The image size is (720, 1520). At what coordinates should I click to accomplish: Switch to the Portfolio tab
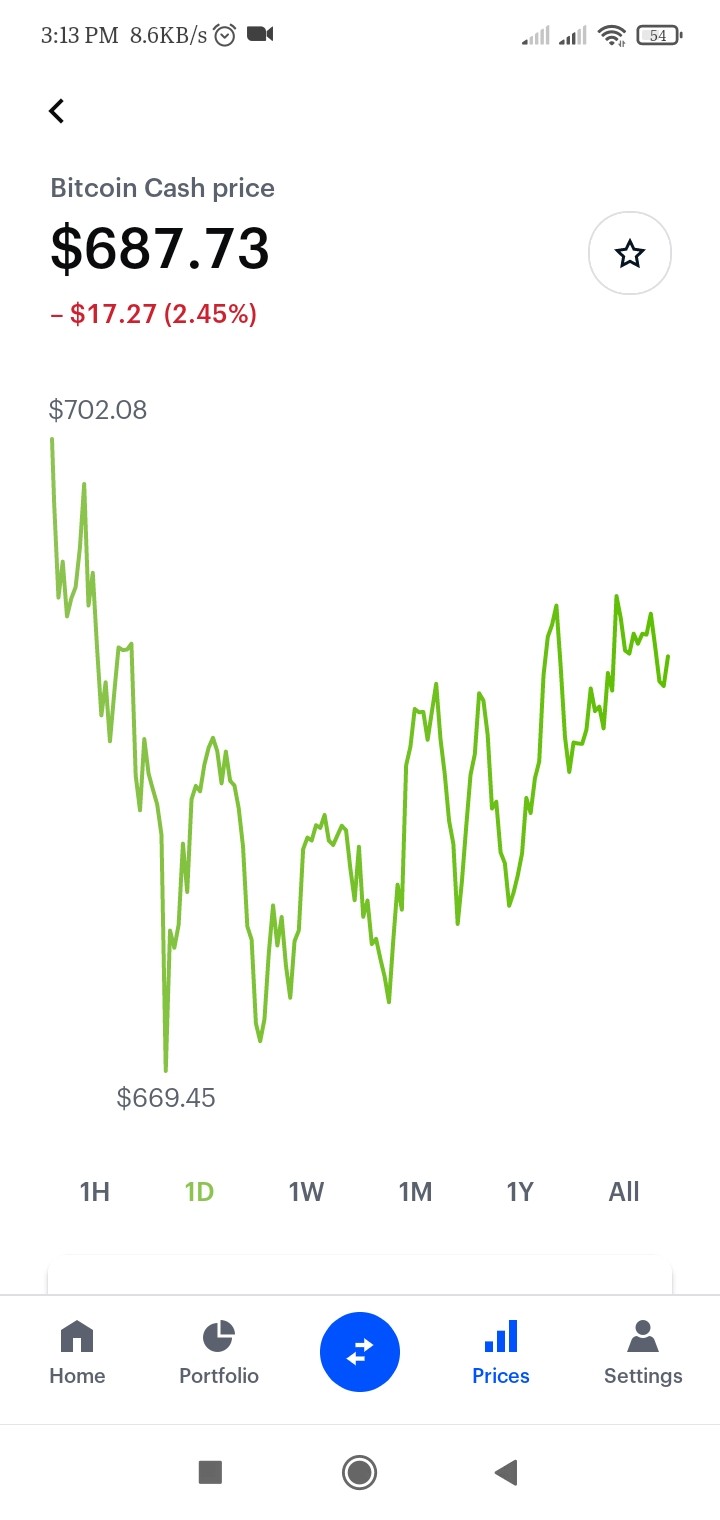coord(219,1352)
